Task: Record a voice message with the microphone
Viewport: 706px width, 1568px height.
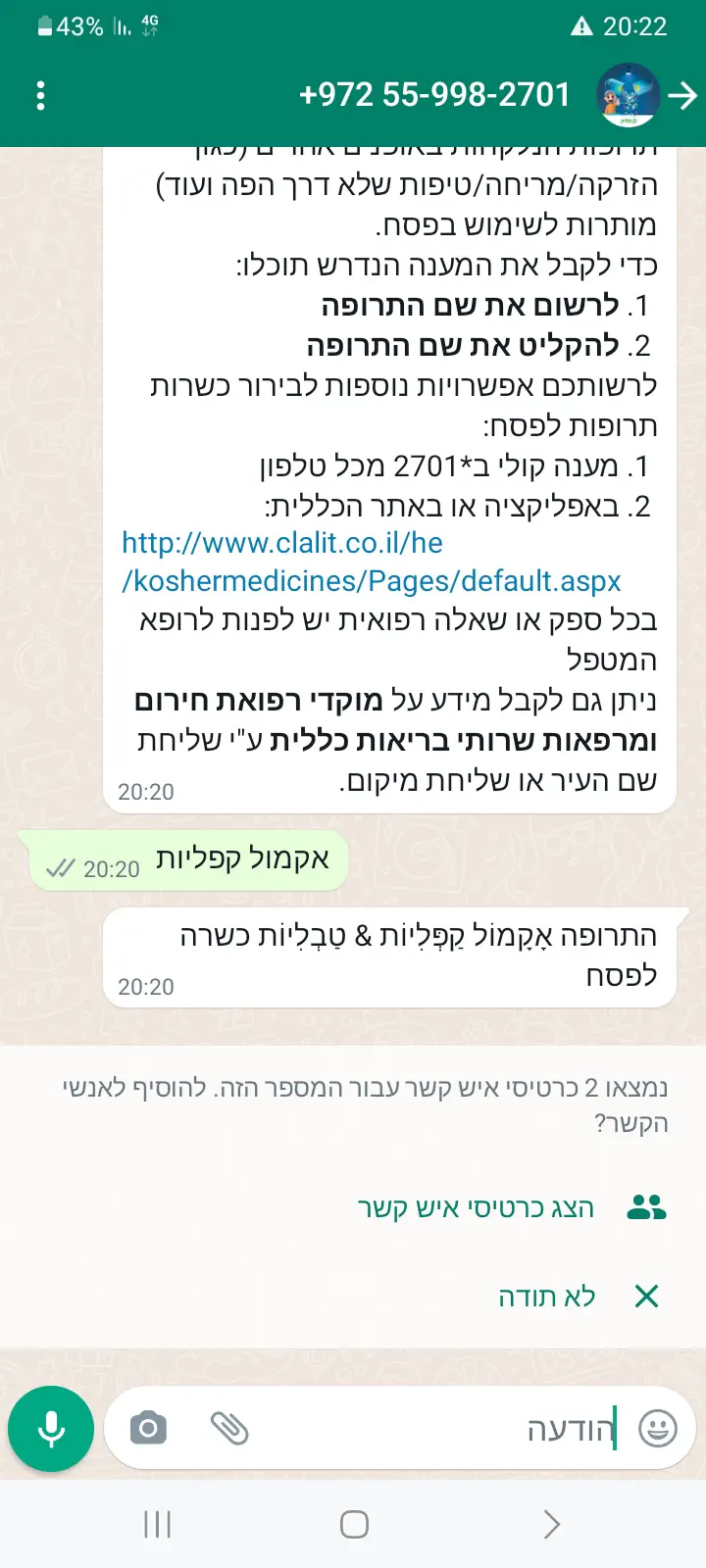Action: 51,1430
